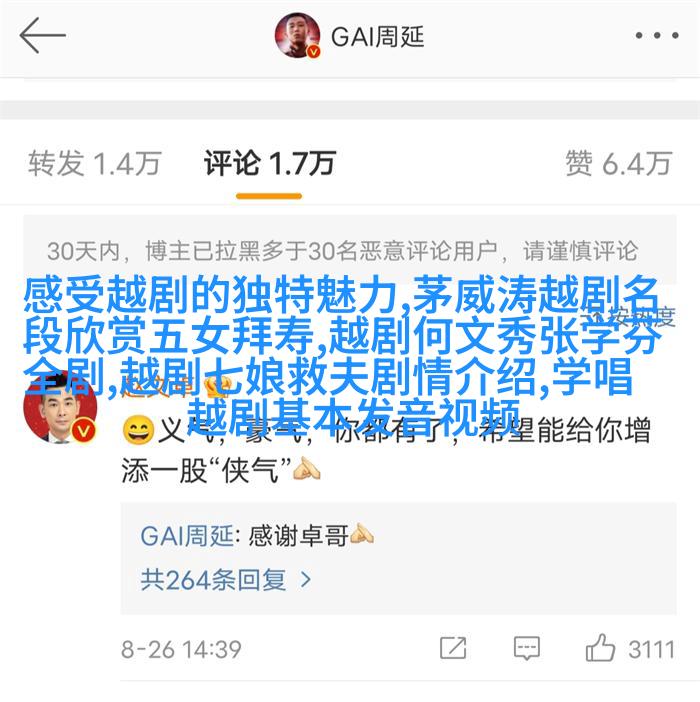Select the 评论 1.7万 tab

(269, 163)
